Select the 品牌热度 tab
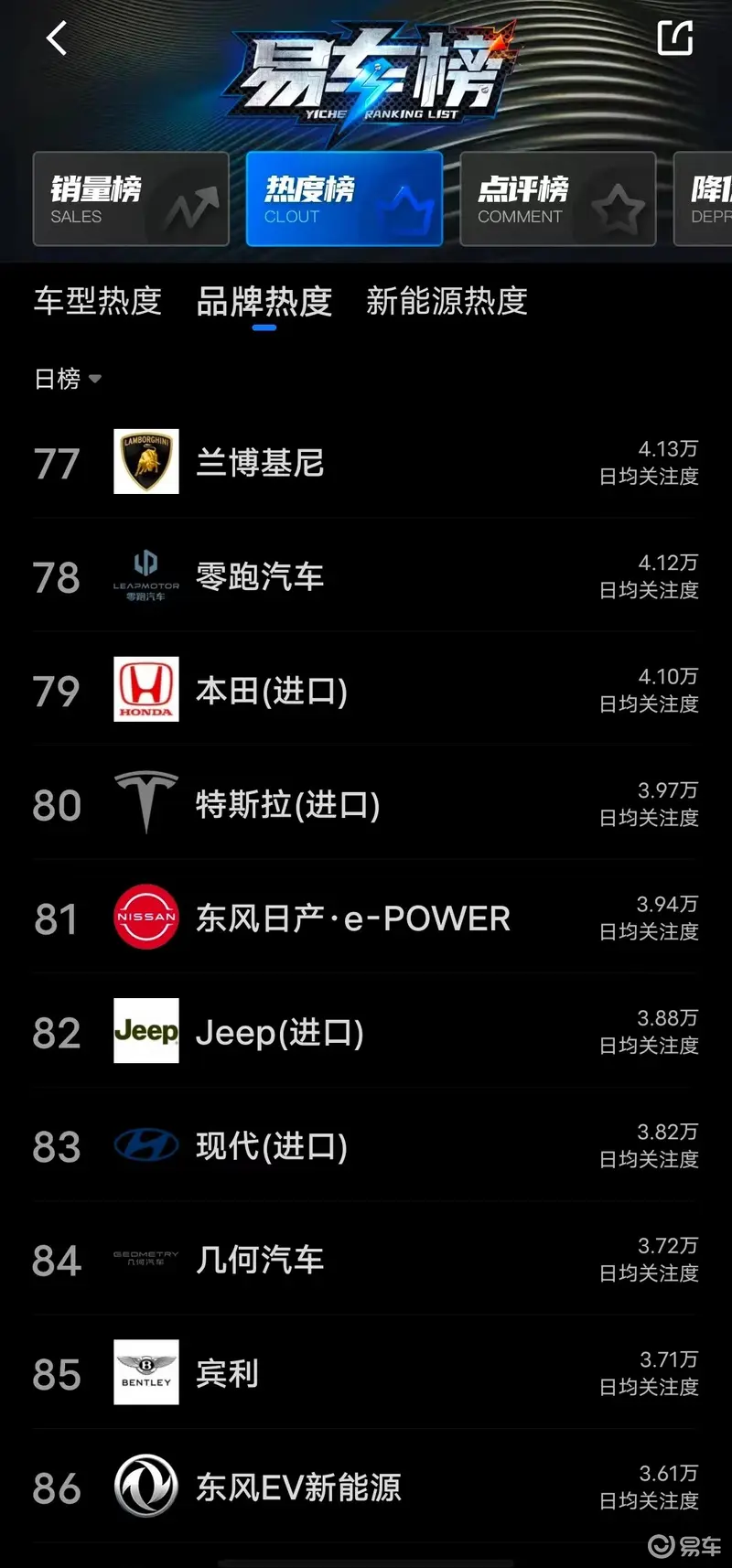This screenshot has height=1568, width=732. (x=264, y=301)
